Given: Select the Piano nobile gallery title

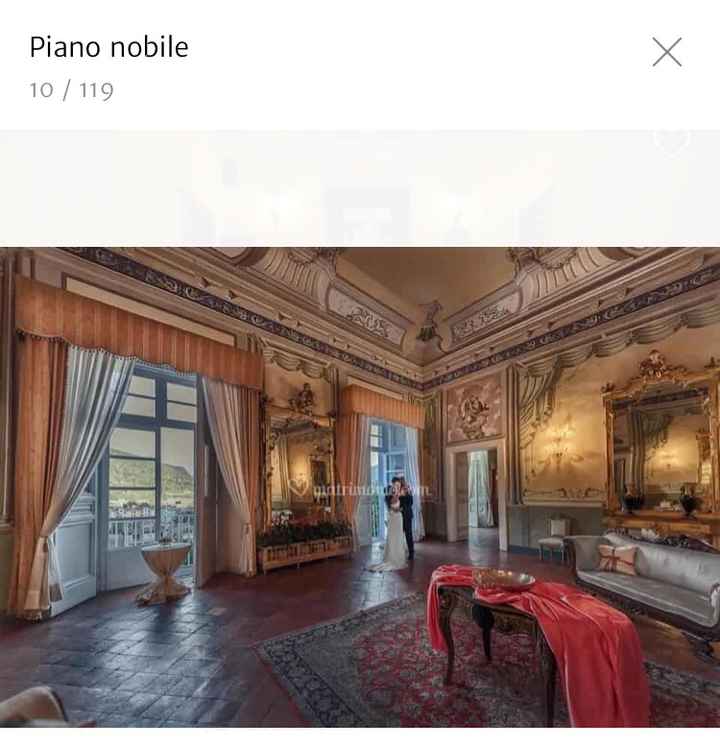Looking at the screenshot, I should pos(107,46).
